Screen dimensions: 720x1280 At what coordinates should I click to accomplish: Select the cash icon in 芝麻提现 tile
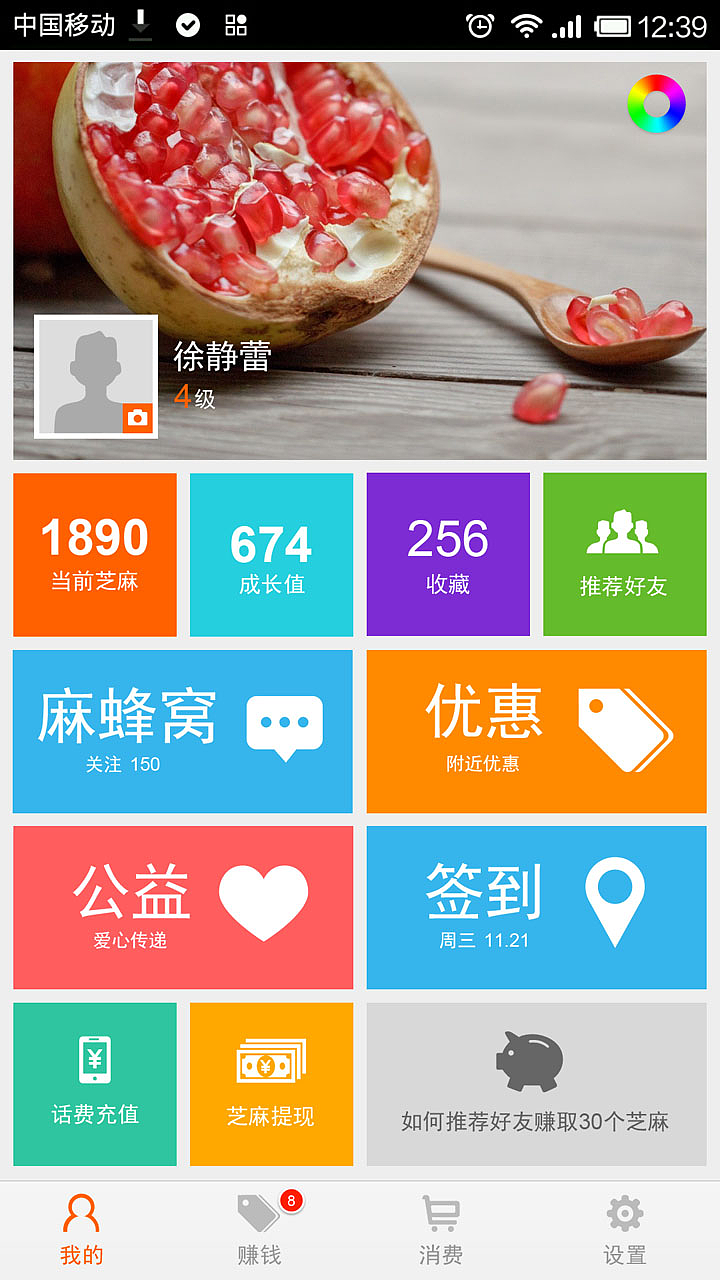(270, 1060)
